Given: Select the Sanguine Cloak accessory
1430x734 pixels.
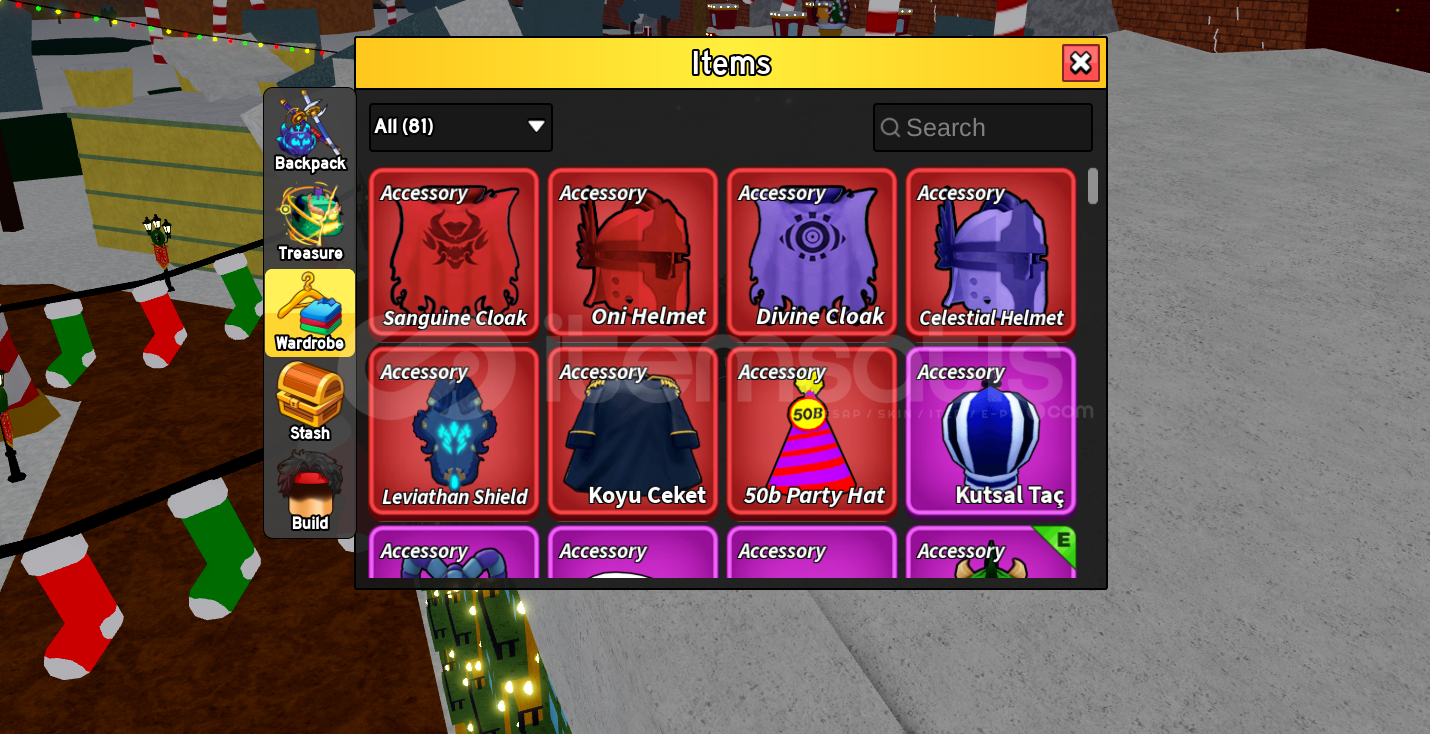Looking at the screenshot, I should tap(454, 252).
